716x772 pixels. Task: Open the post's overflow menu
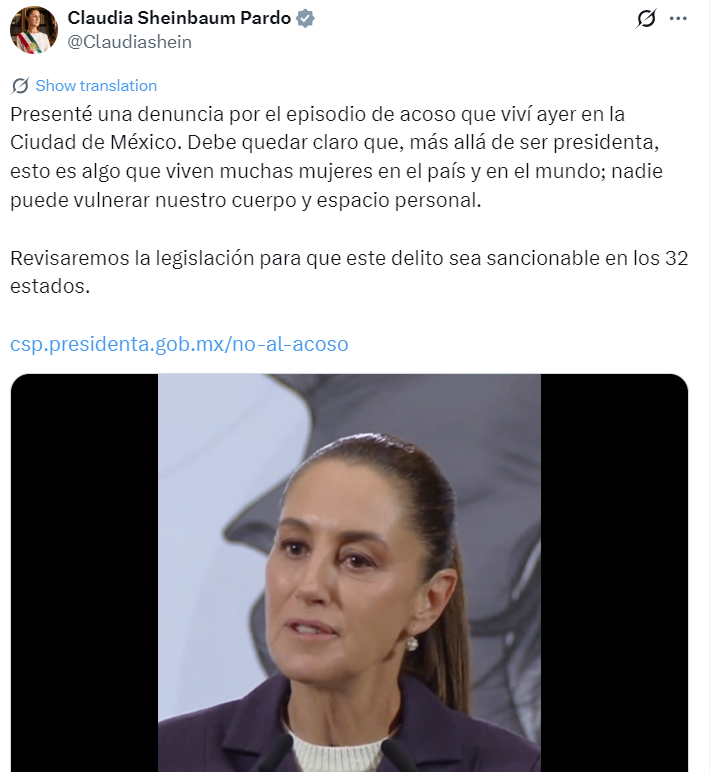[678, 19]
